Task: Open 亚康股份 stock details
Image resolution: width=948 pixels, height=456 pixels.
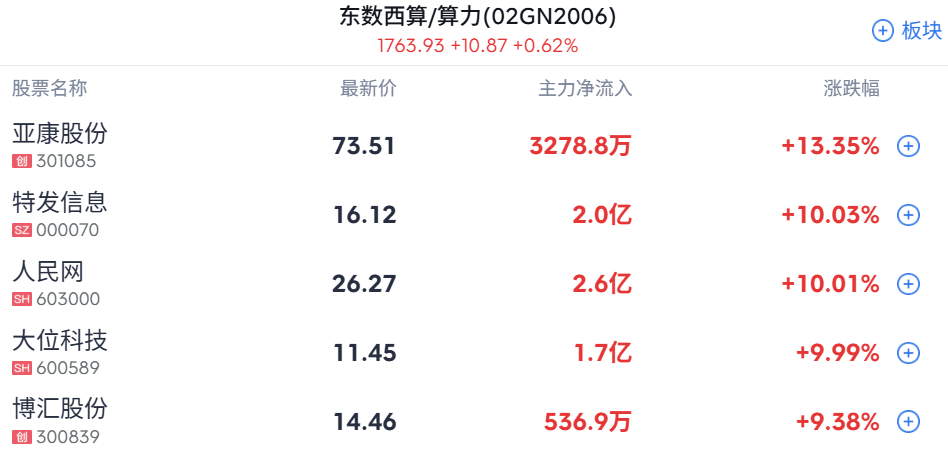Action: pos(60,134)
